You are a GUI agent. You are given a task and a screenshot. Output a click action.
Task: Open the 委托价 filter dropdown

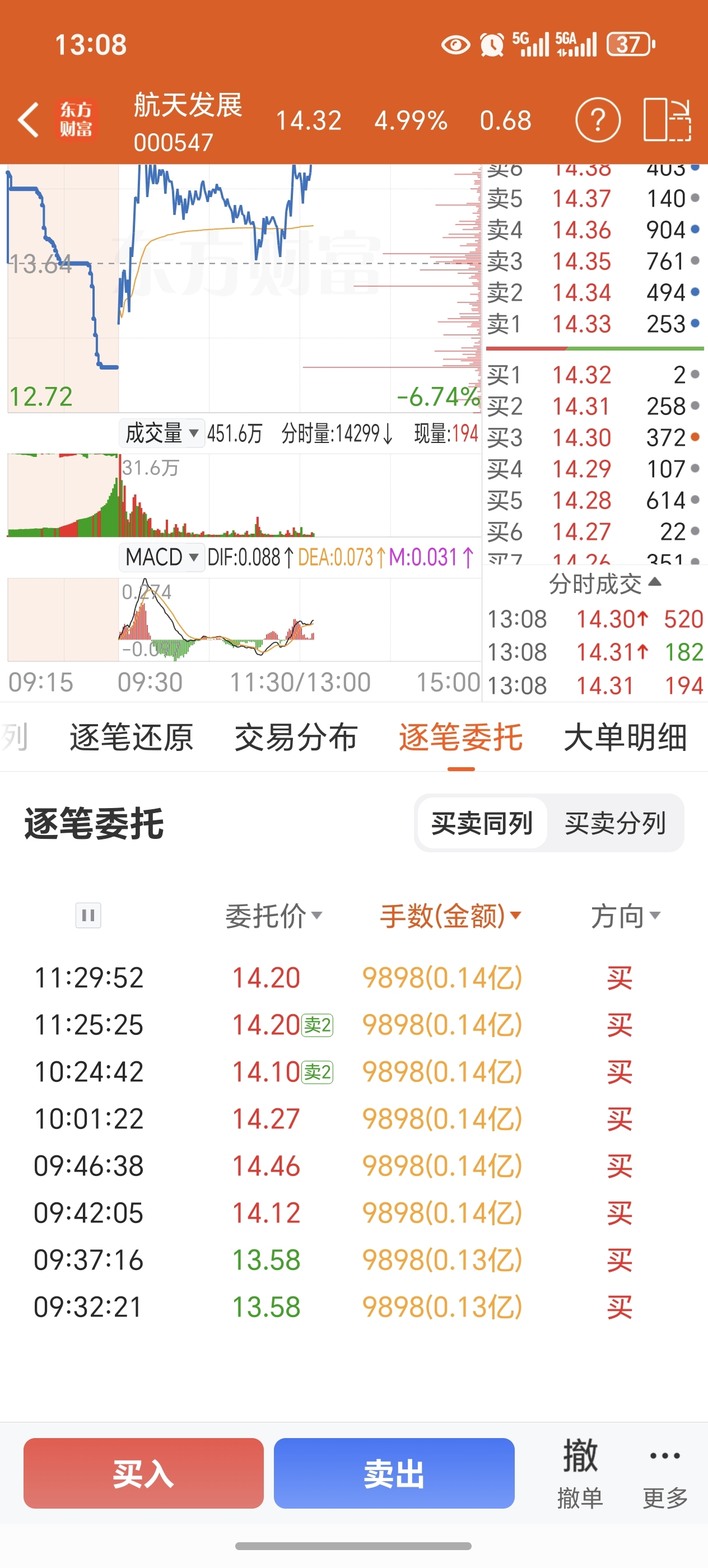[x=274, y=916]
